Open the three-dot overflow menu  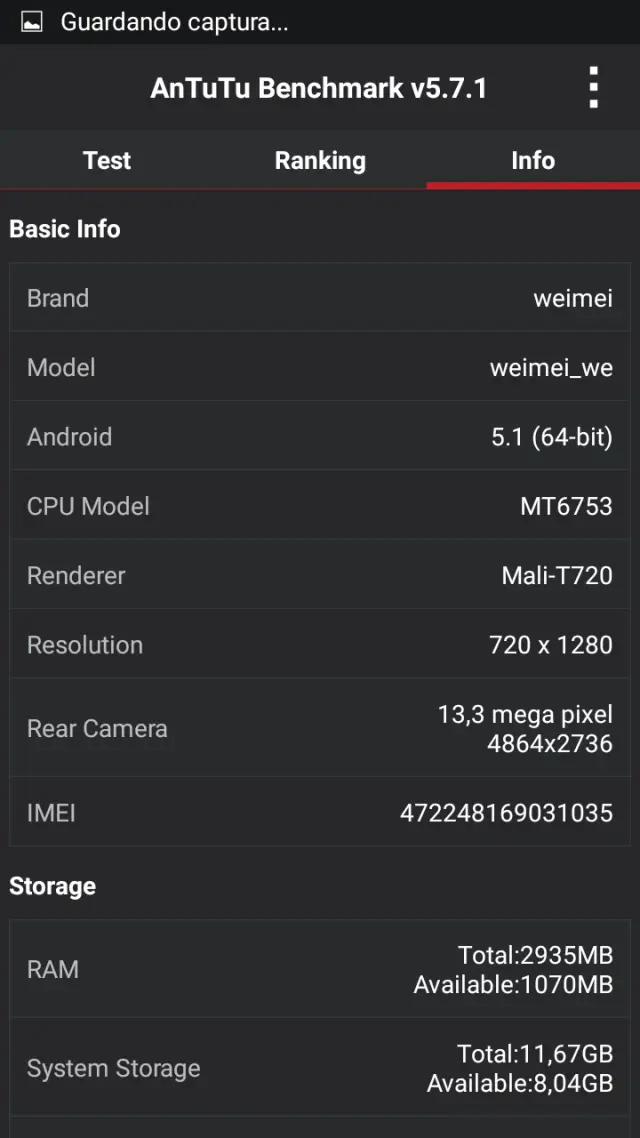click(x=593, y=88)
